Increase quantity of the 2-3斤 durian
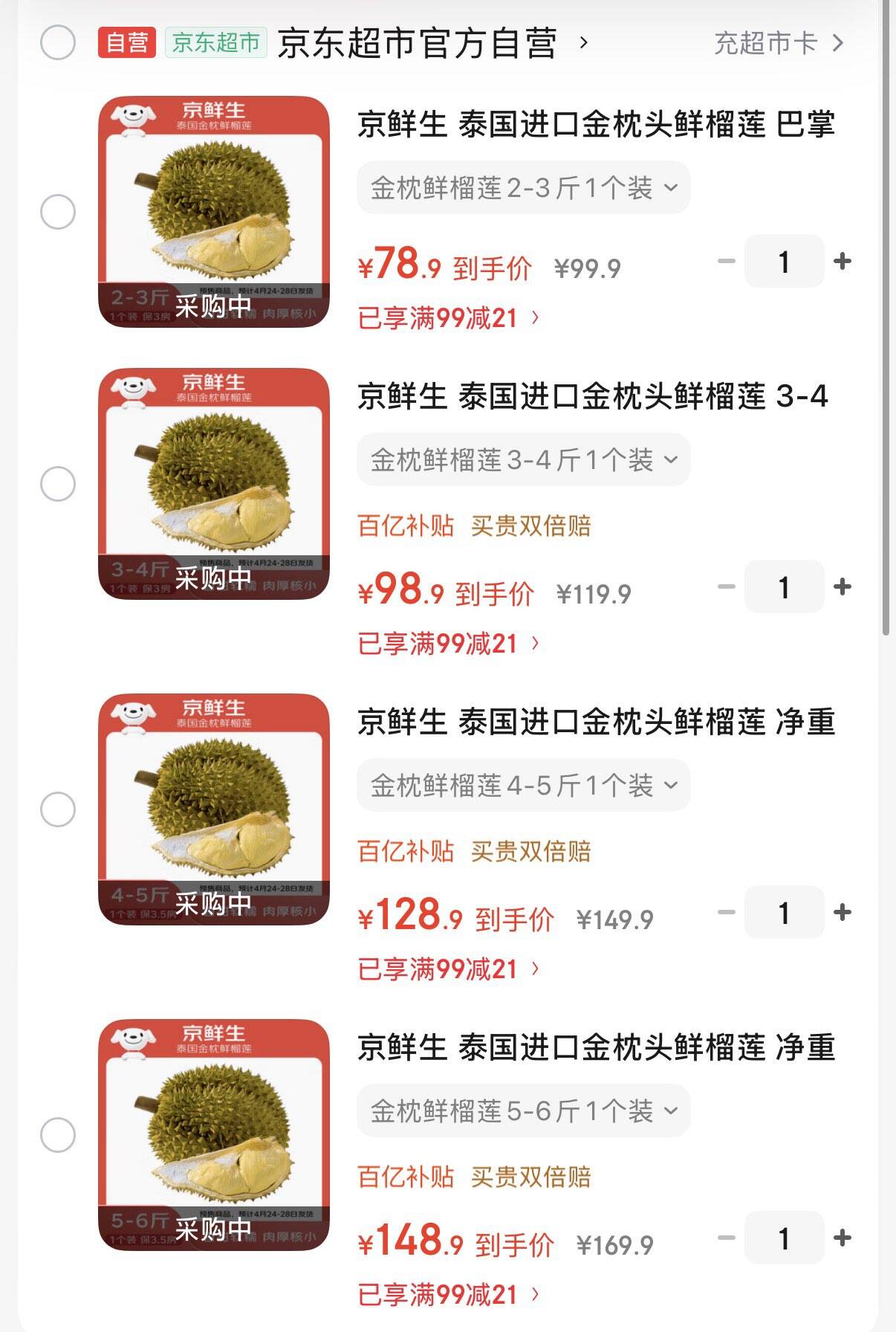 [x=843, y=262]
